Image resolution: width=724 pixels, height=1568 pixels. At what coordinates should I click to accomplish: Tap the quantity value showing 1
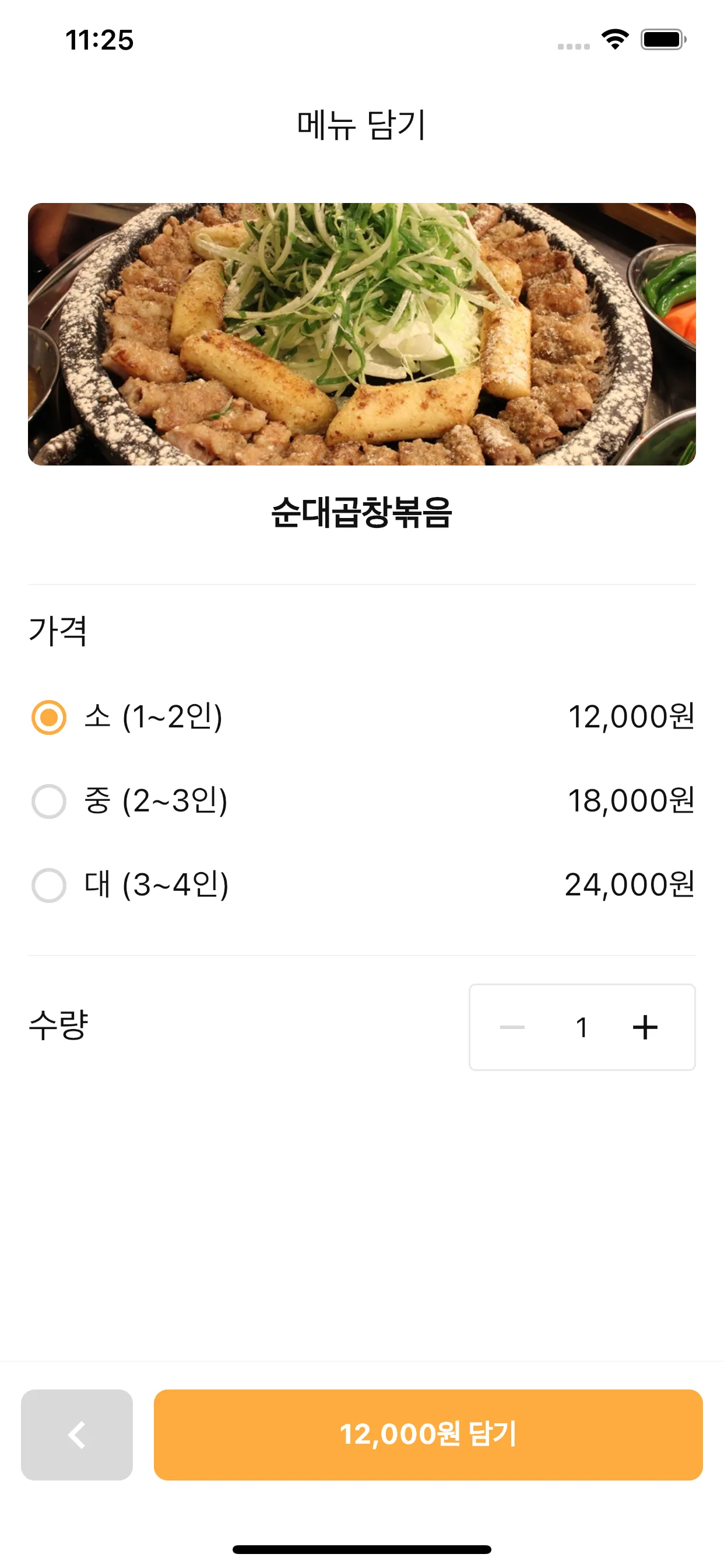pyautogui.click(x=582, y=1026)
